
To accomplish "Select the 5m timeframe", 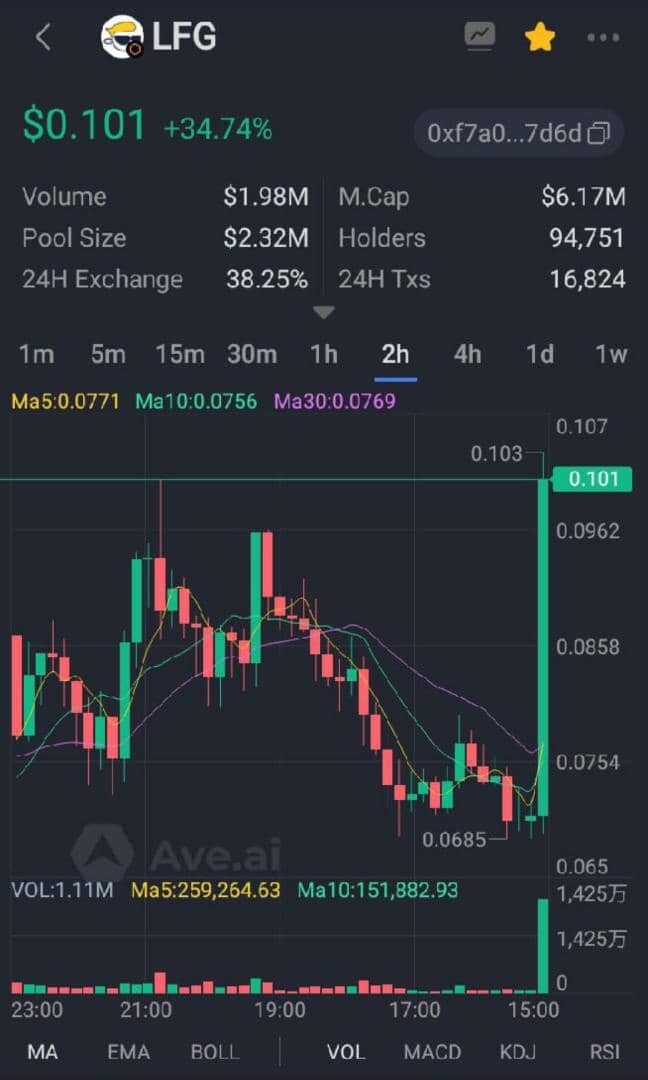I will click(x=108, y=354).
